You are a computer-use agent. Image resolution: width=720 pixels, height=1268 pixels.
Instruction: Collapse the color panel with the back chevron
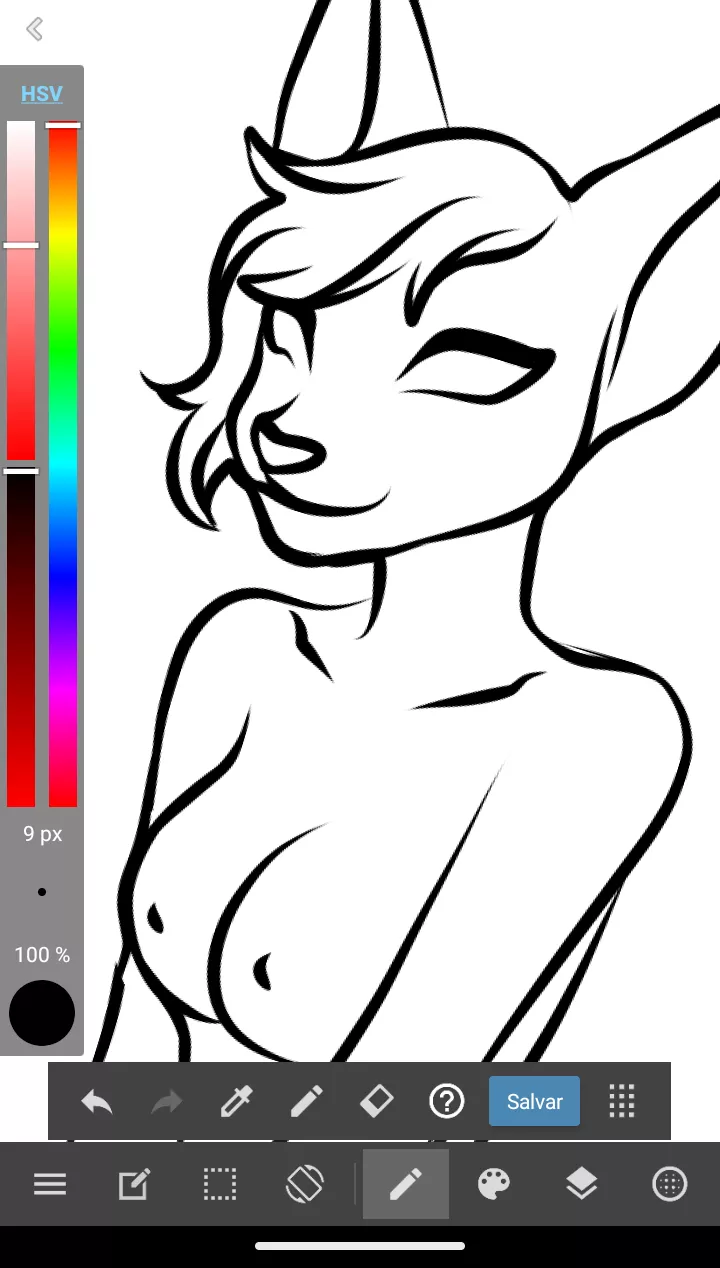point(35,29)
